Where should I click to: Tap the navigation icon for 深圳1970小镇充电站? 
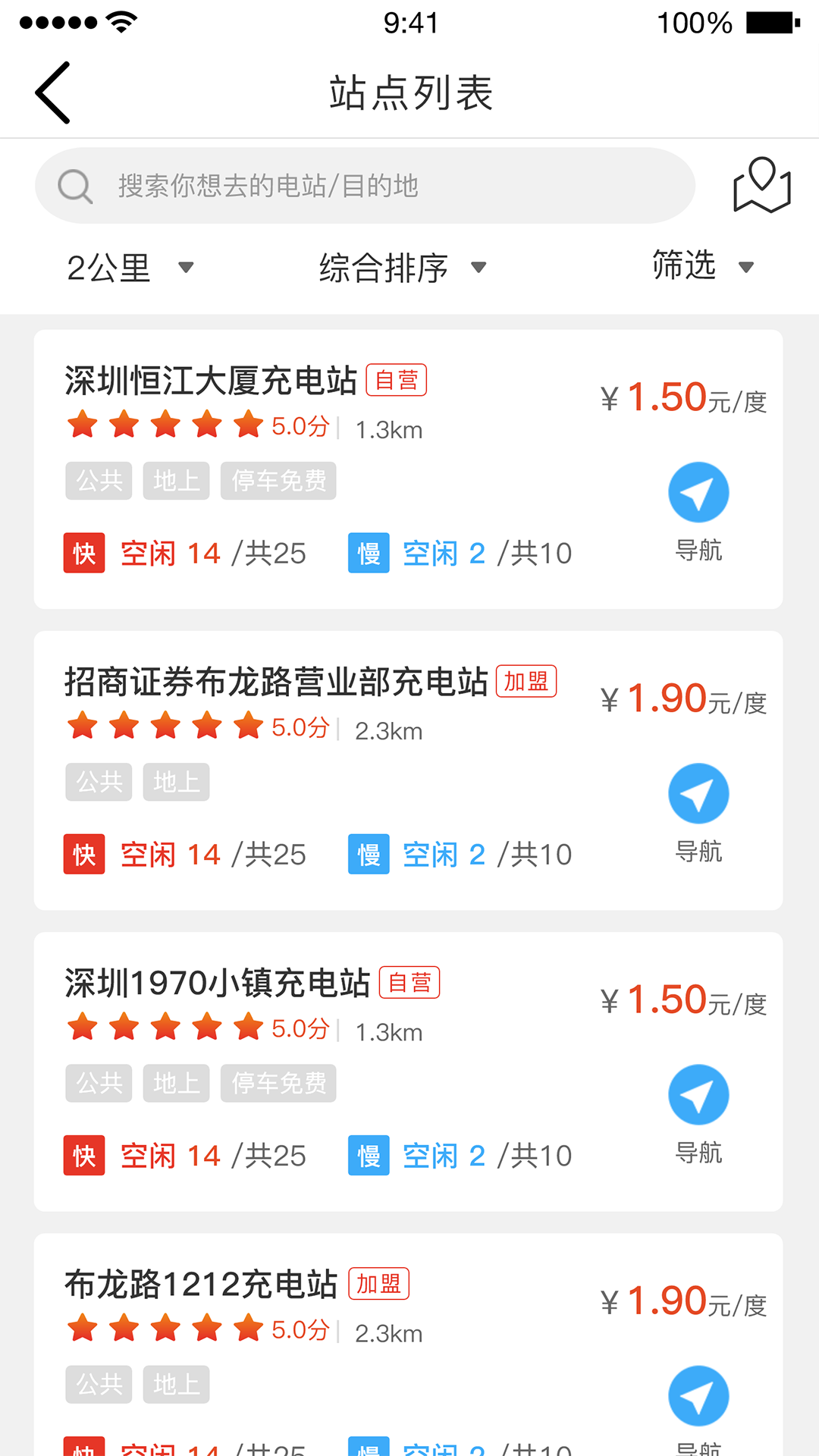point(698,1094)
